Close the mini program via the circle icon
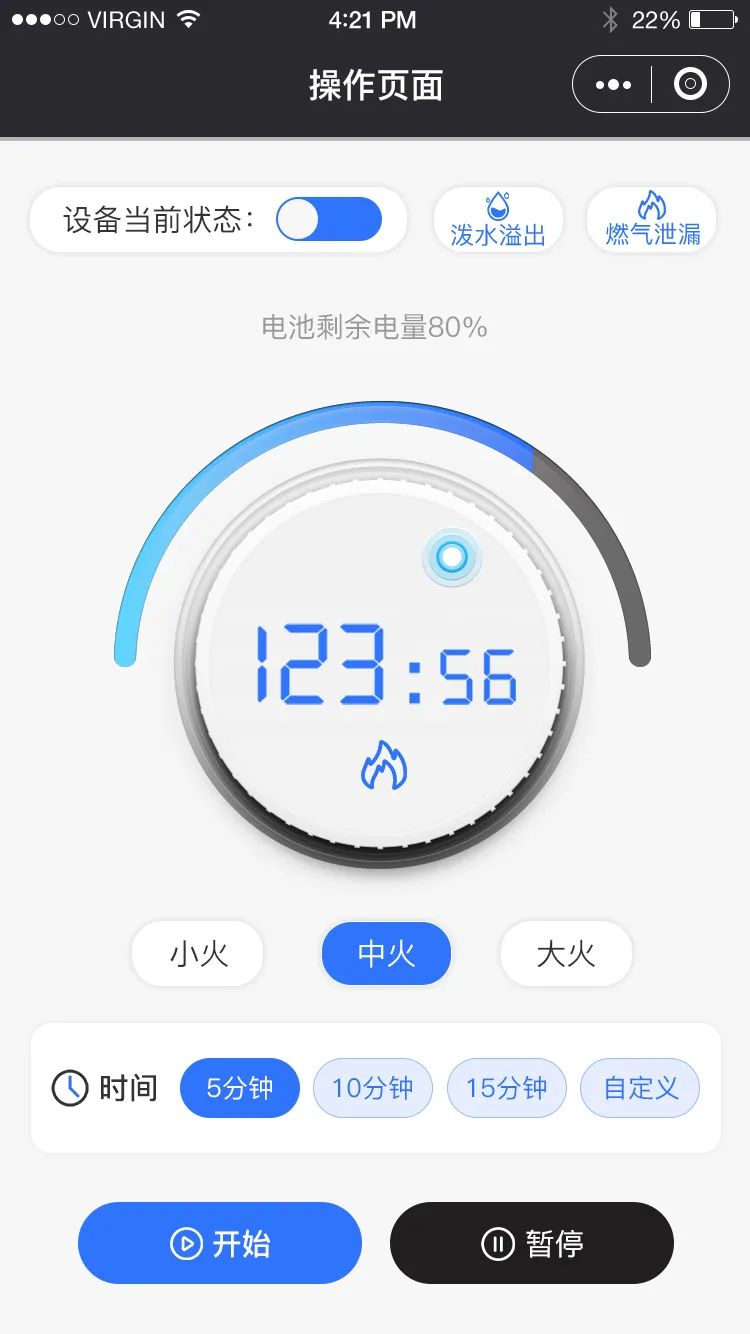The width and height of the screenshot is (750, 1334). click(x=690, y=85)
